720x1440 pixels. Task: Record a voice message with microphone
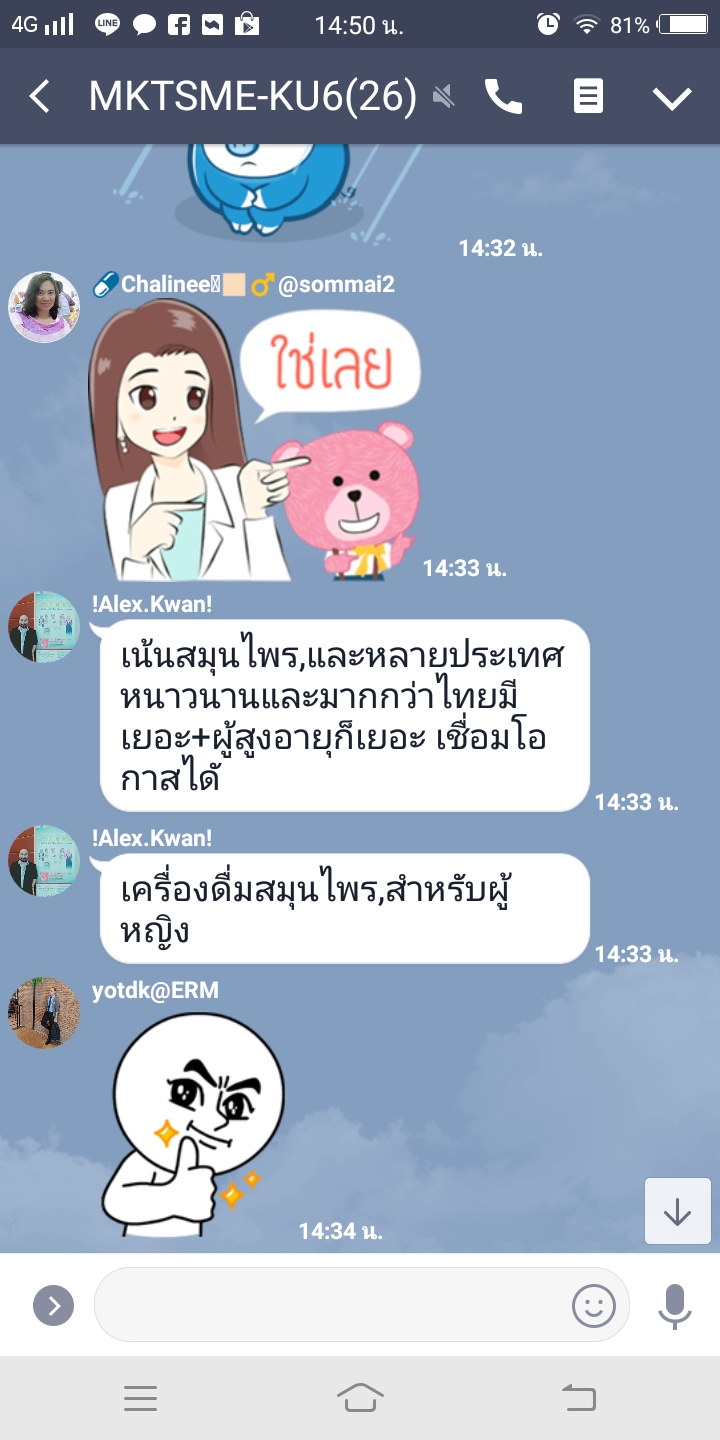coord(675,1305)
